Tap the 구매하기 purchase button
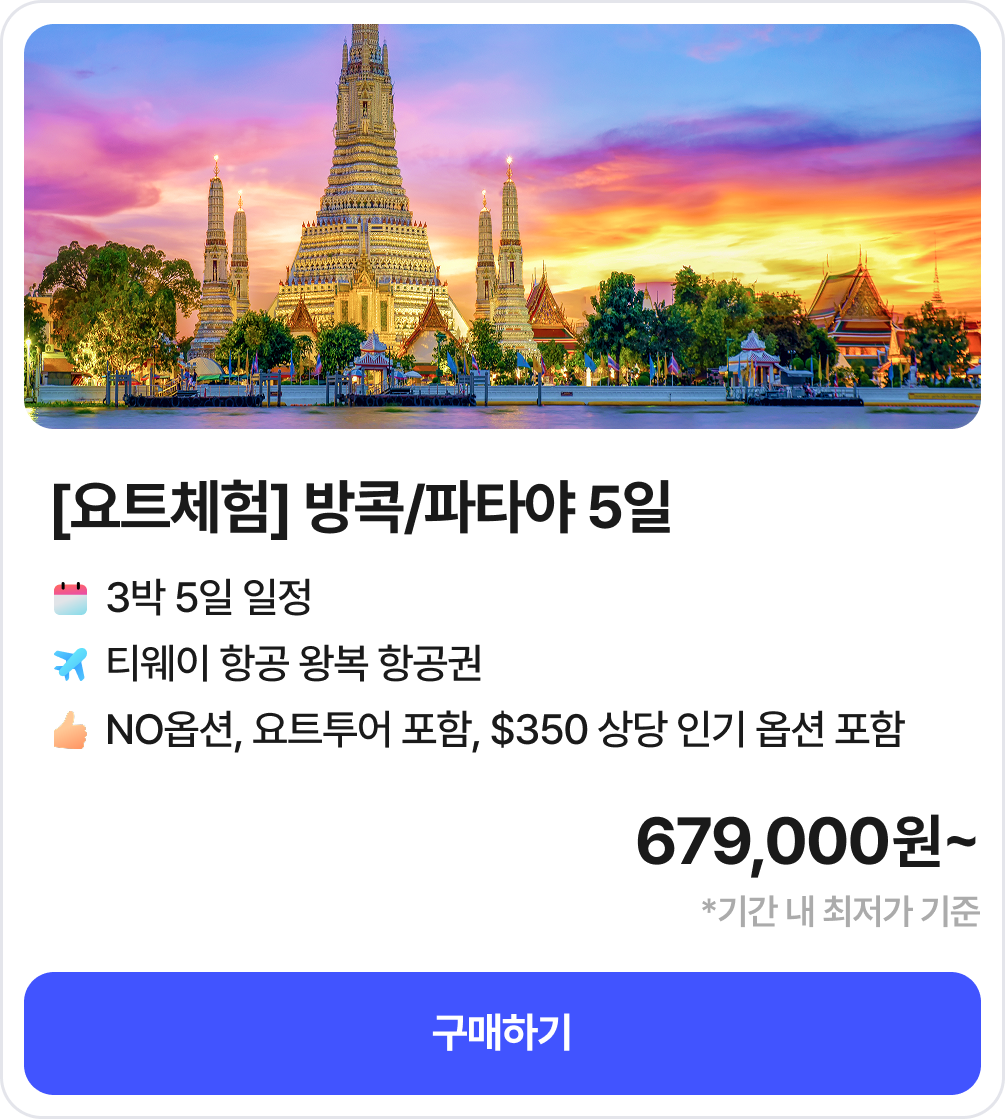 point(502,1033)
